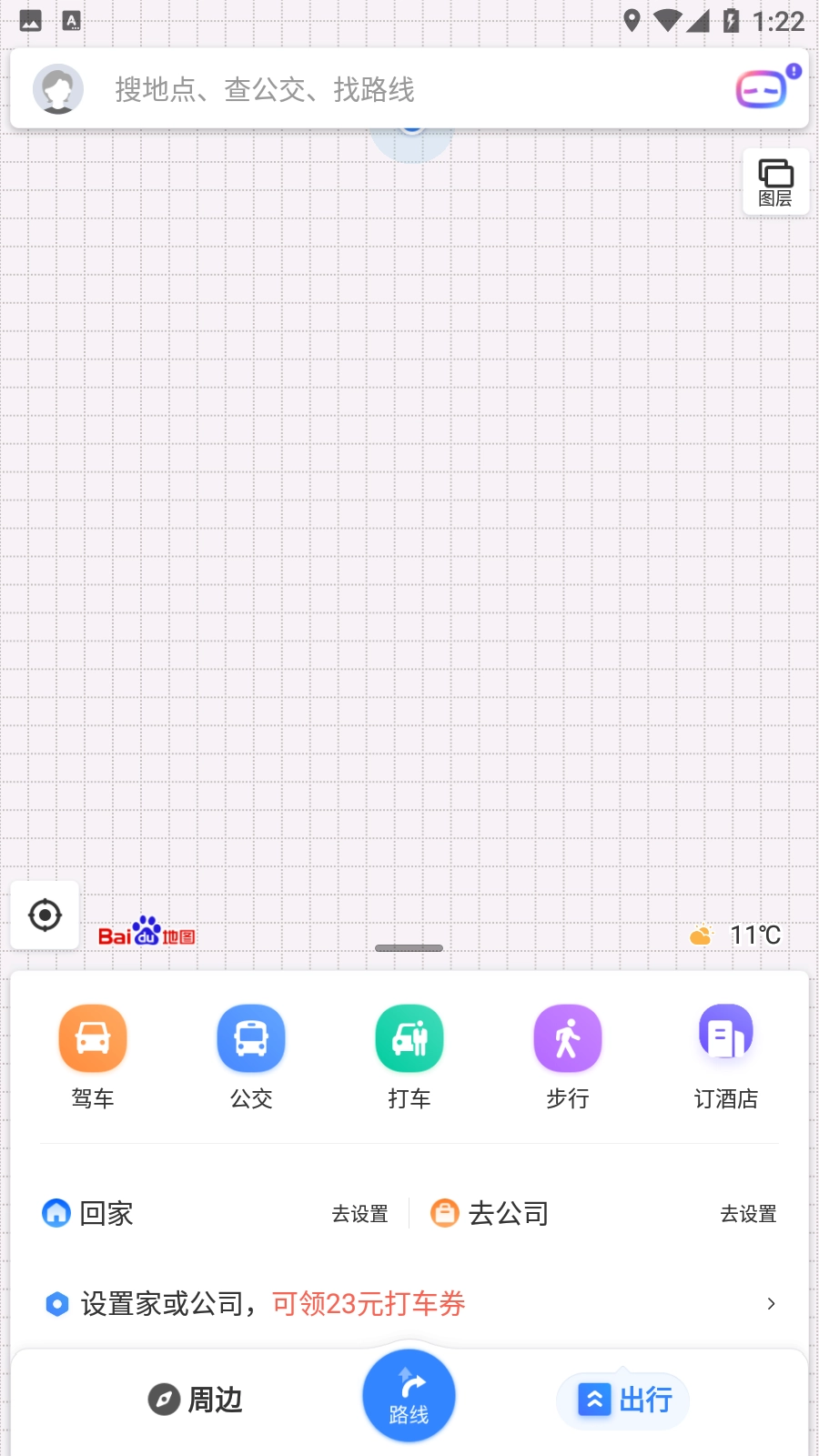The image size is (819, 1456).
Task: Click 去设置 next to 去公司
Action: (x=748, y=1214)
